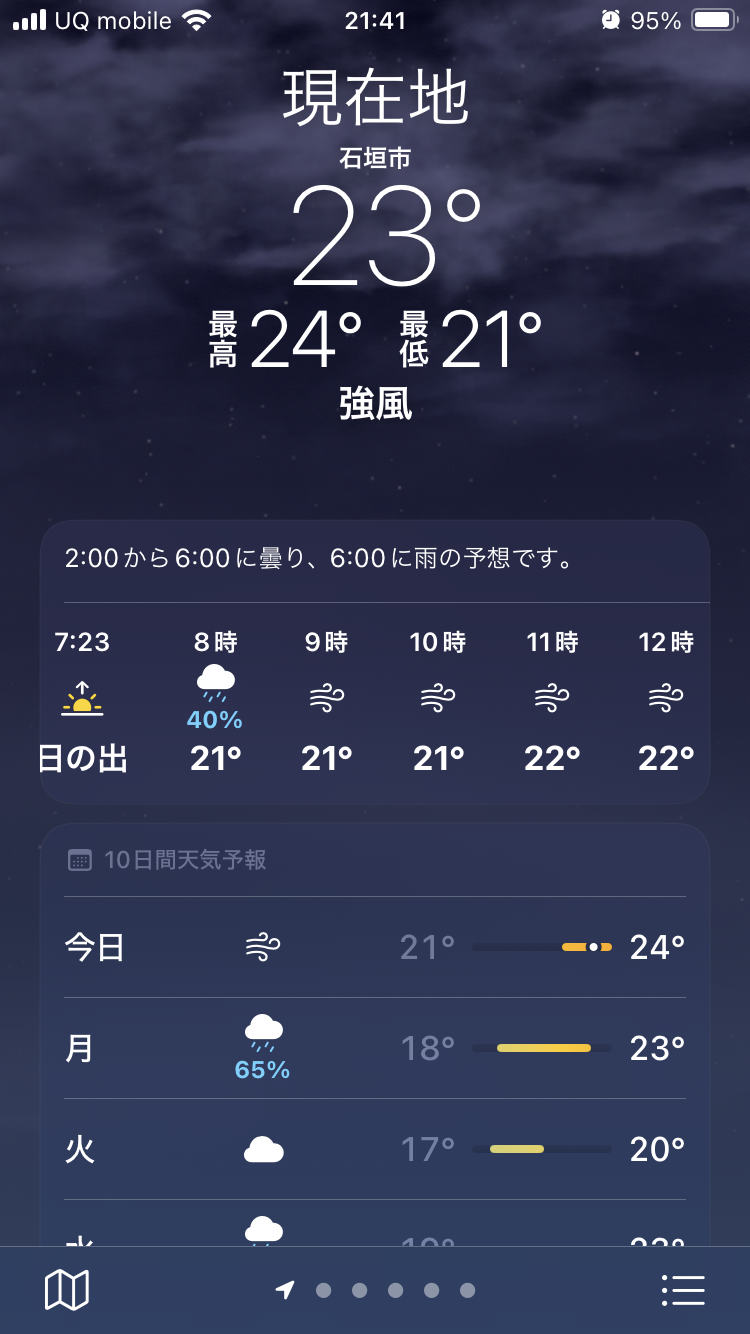The image size is (750, 1334).
Task: Open the city list icon
Action: (x=684, y=1290)
